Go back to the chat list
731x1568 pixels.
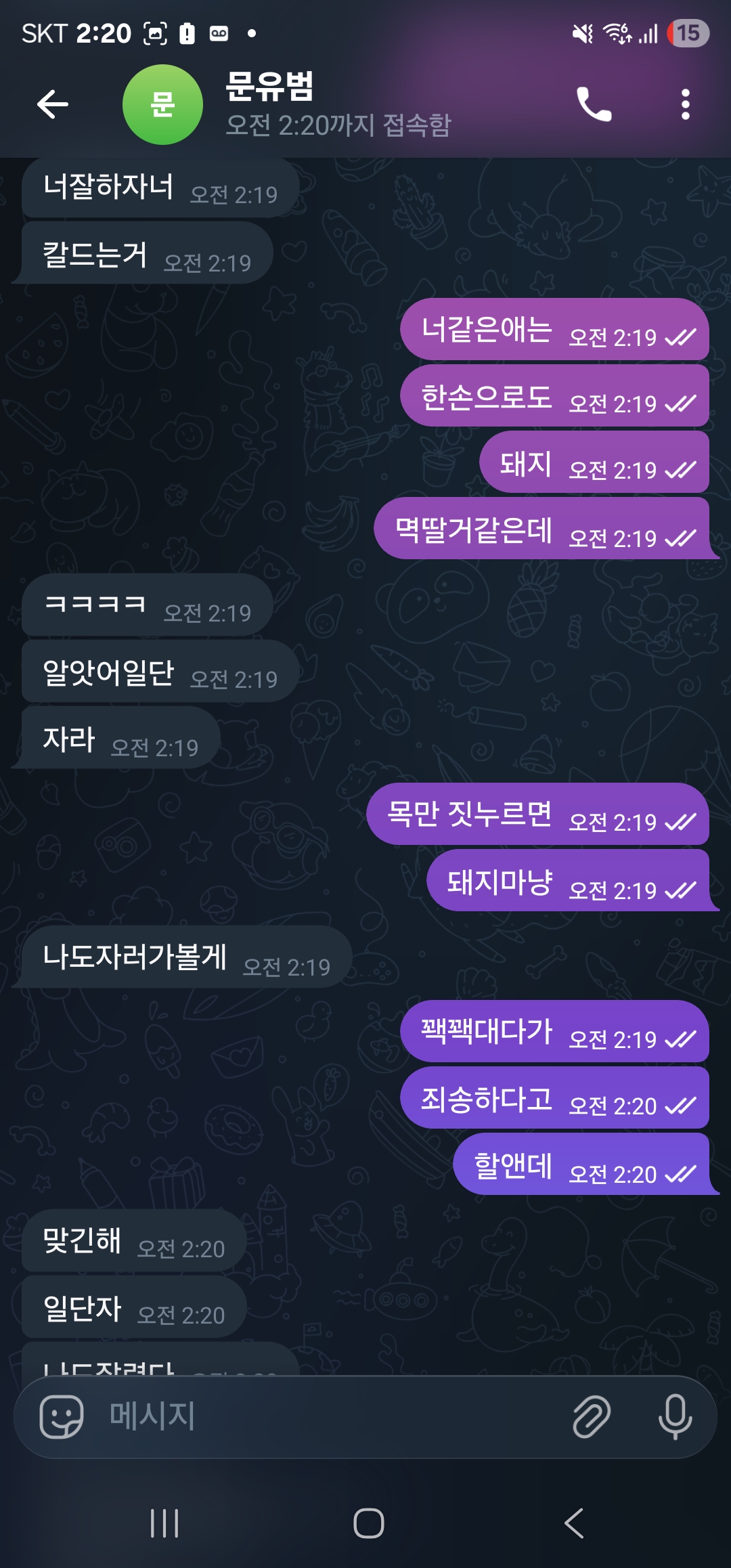53,104
